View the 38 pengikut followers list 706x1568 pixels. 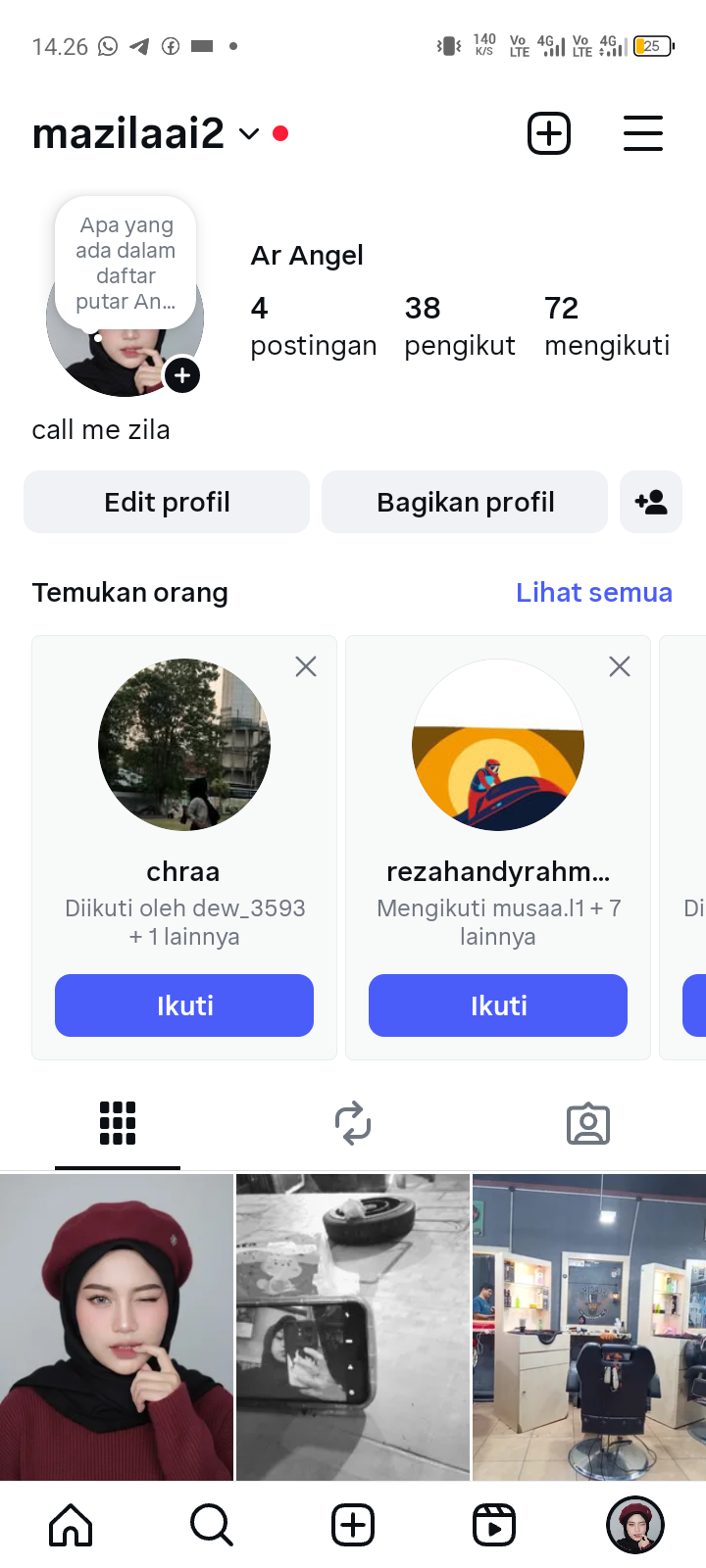click(x=459, y=326)
